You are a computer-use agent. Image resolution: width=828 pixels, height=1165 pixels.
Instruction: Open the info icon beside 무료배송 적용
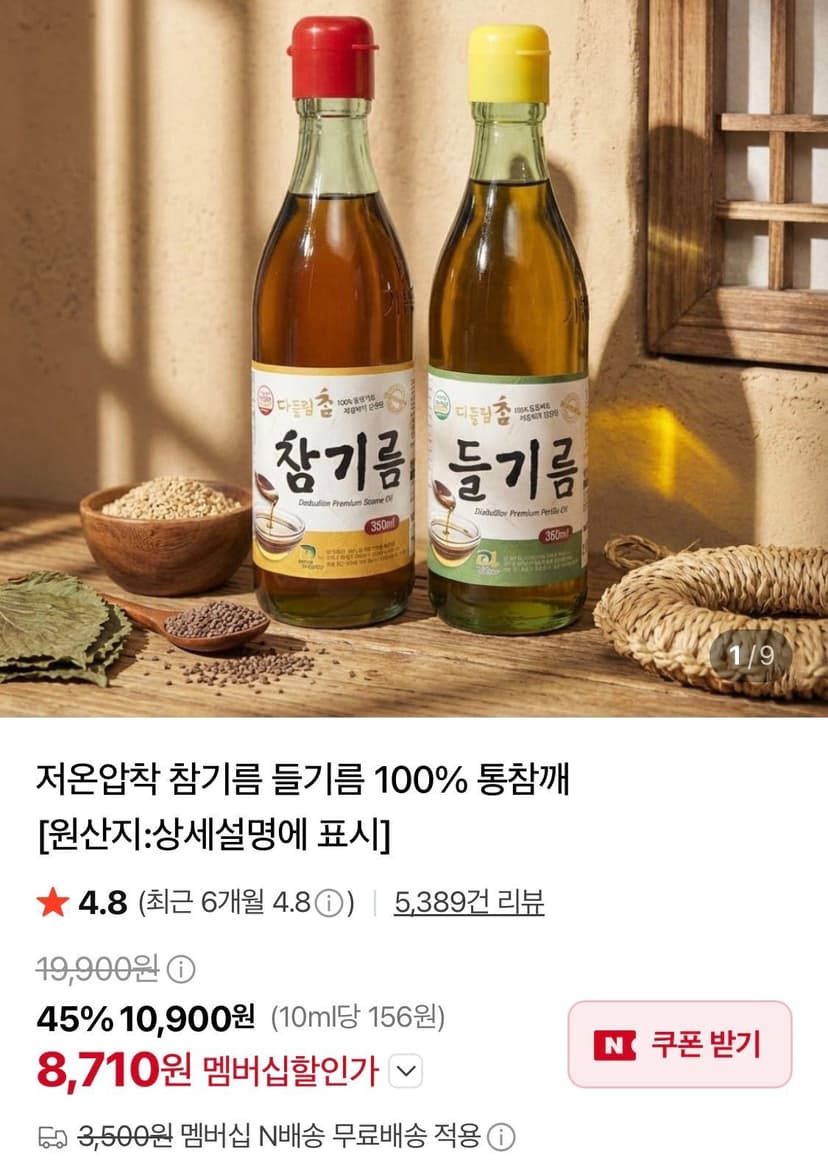click(502, 1136)
